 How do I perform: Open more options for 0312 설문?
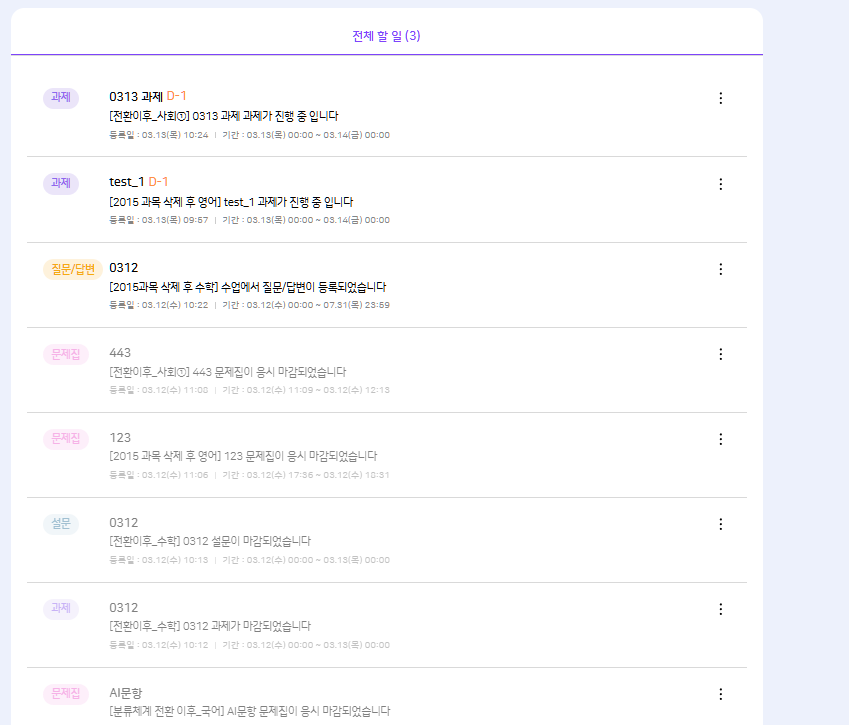(720, 524)
